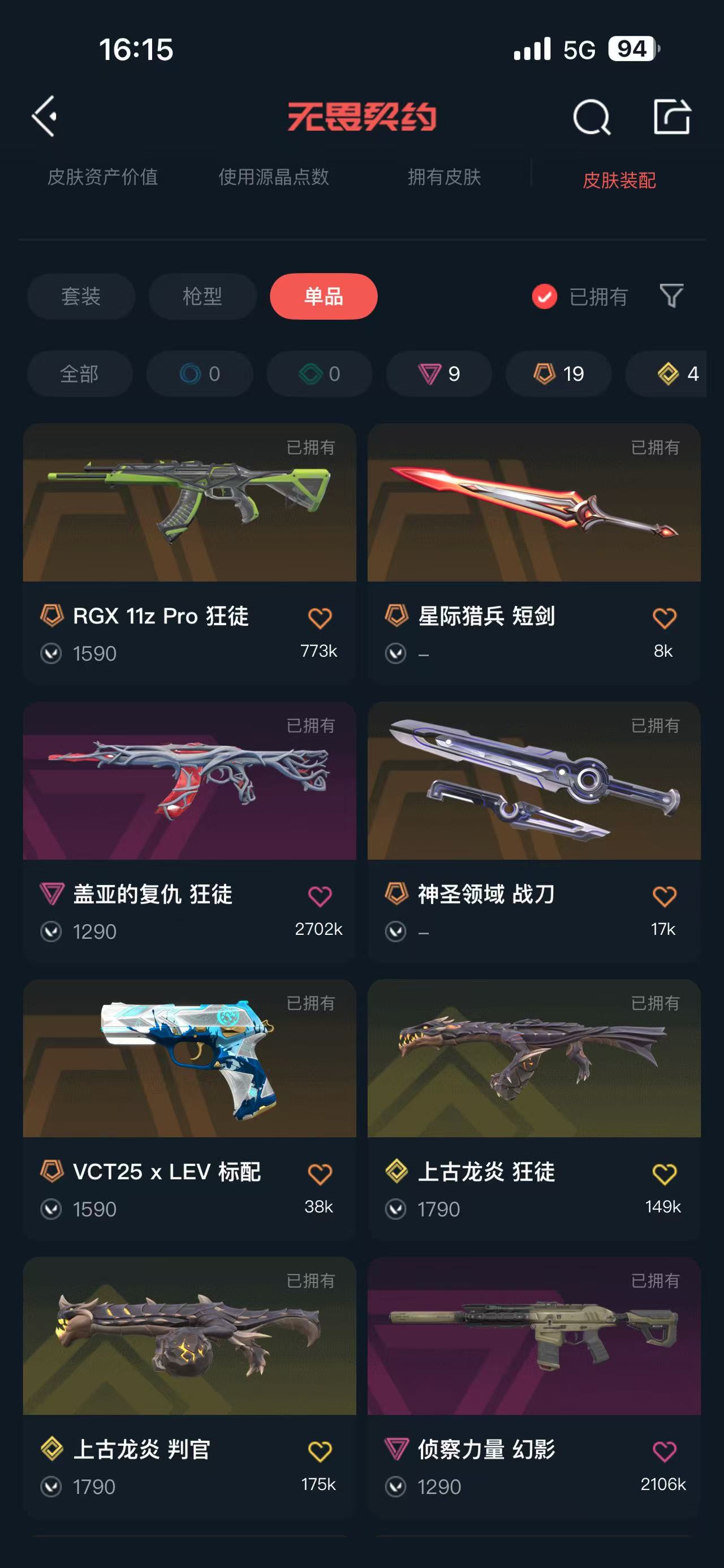Filter by the yellow tier chip showing 4
This screenshot has width=724, height=1568.
point(667,374)
